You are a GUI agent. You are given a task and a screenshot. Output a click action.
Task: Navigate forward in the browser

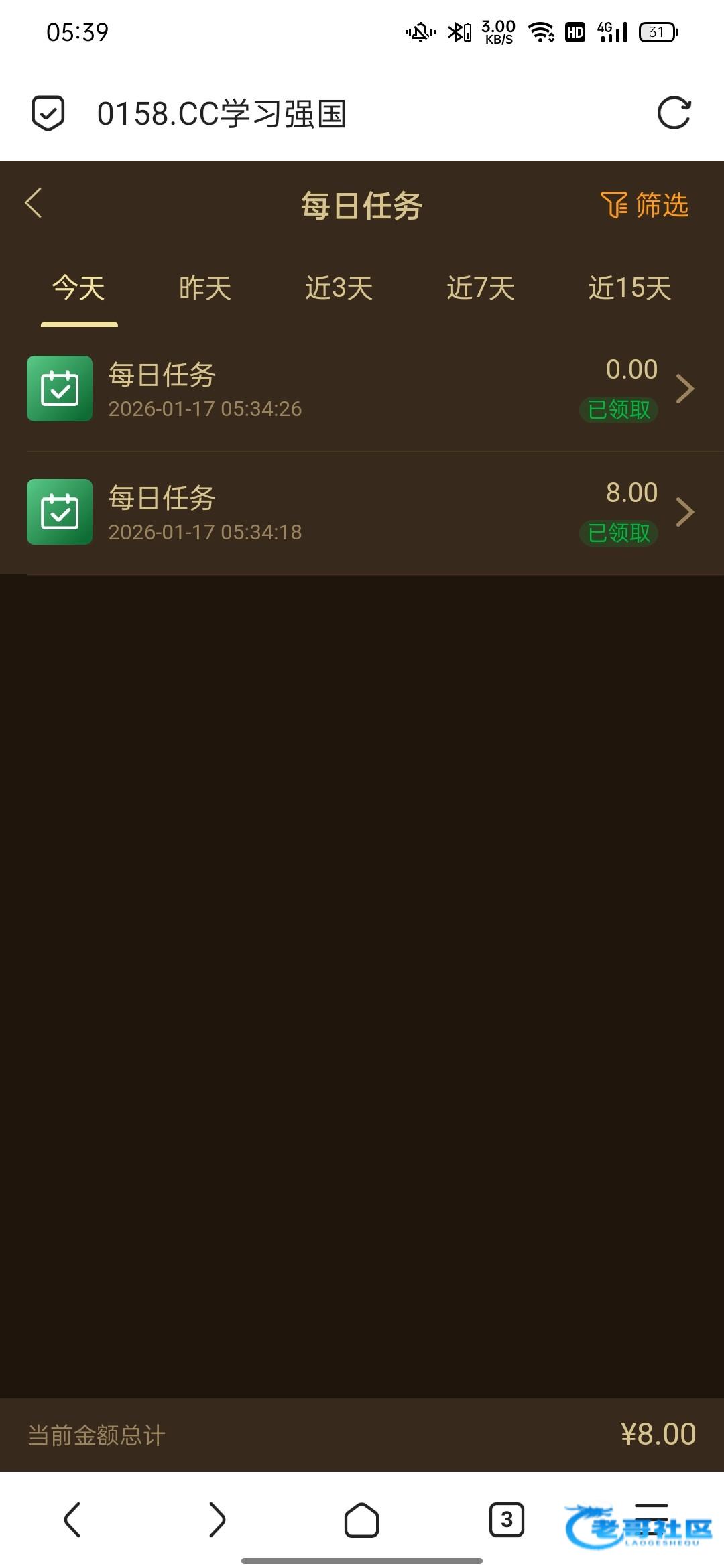coord(217,1520)
